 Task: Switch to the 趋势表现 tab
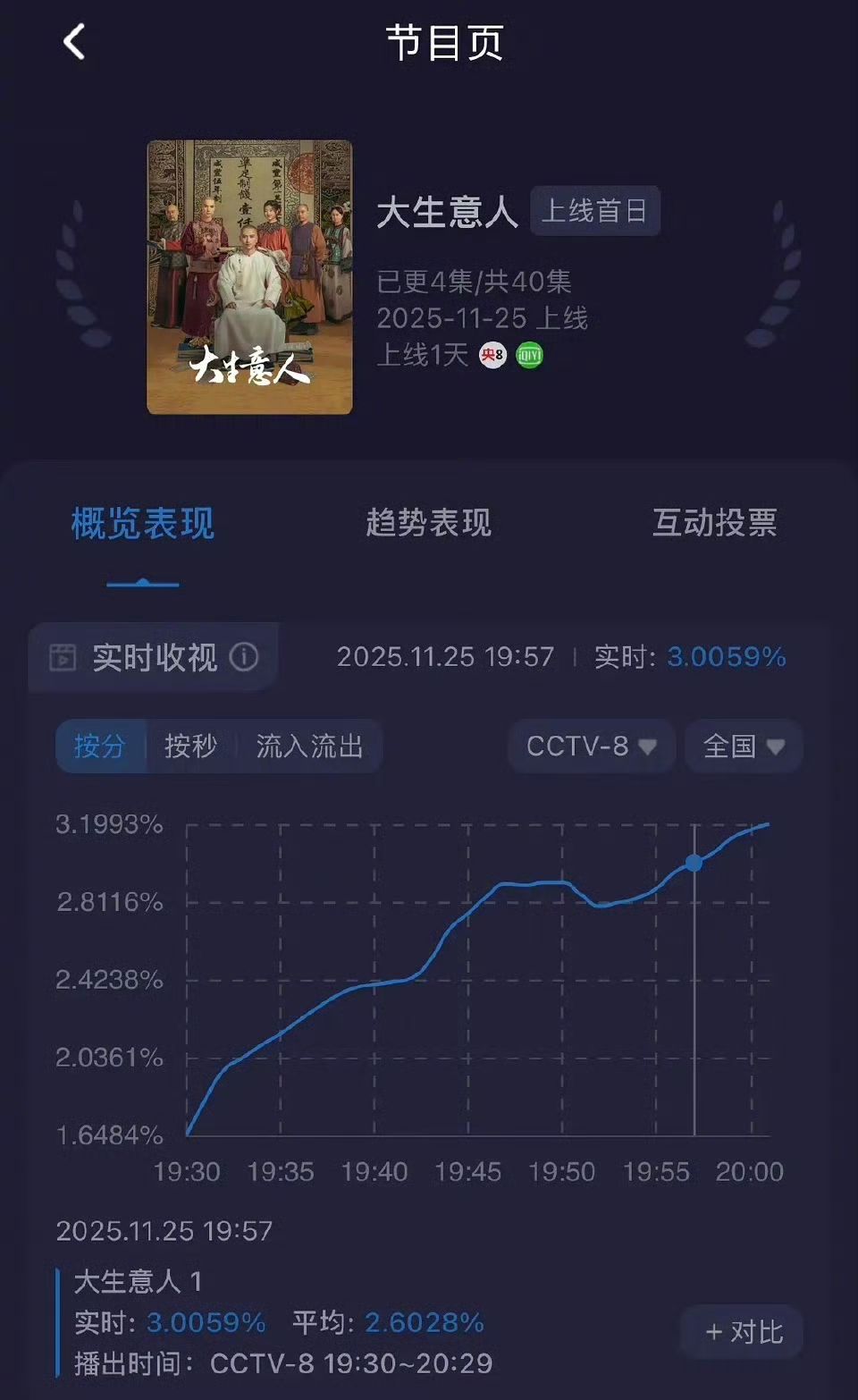tap(428, 523)
